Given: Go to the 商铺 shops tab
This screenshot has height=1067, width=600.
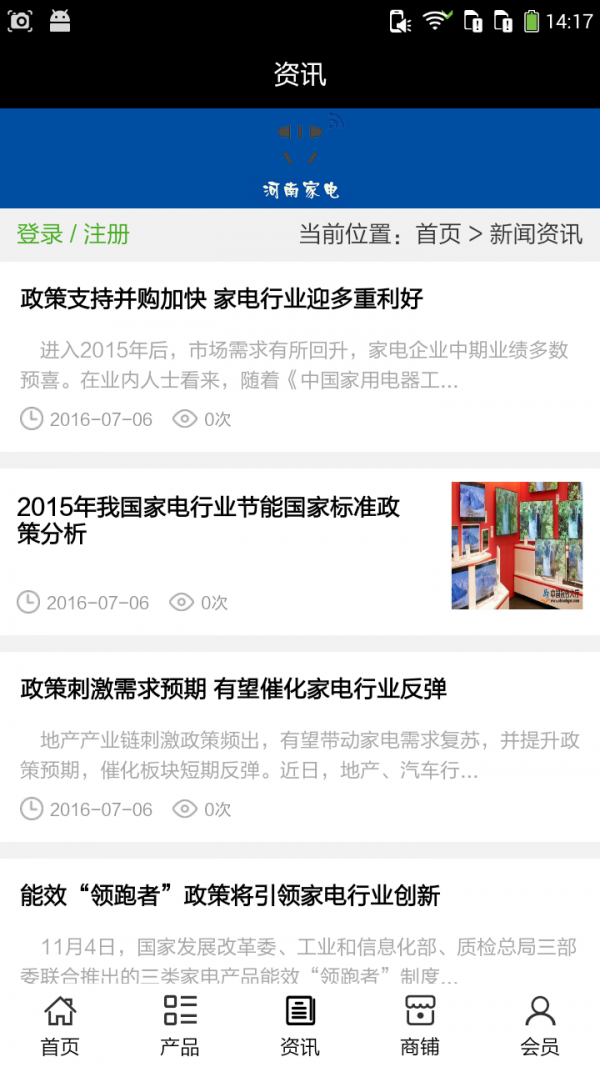Looking at the screenshot, I should tap(420, 1026).
